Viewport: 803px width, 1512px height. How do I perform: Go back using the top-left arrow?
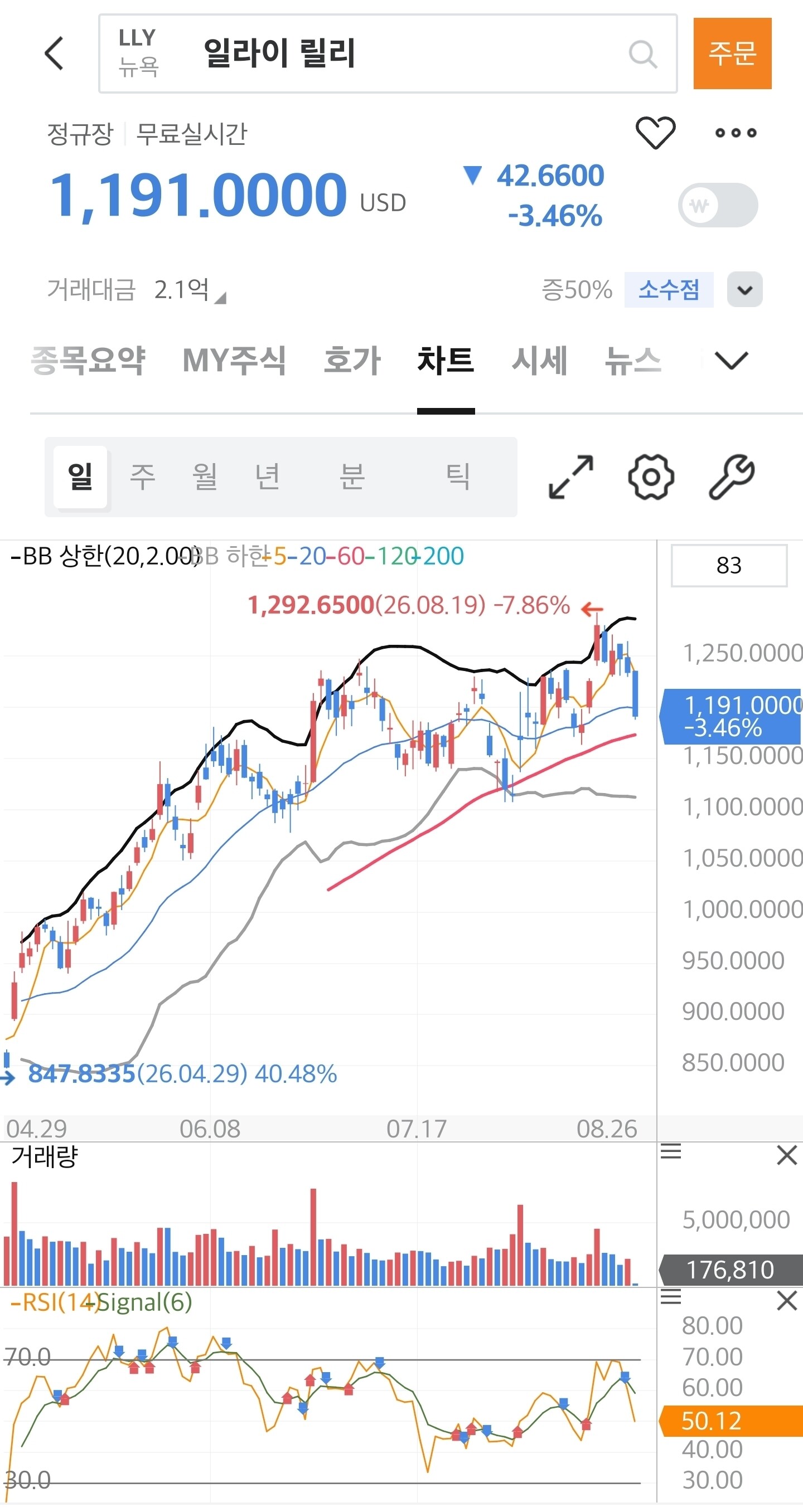coord(54,54)
